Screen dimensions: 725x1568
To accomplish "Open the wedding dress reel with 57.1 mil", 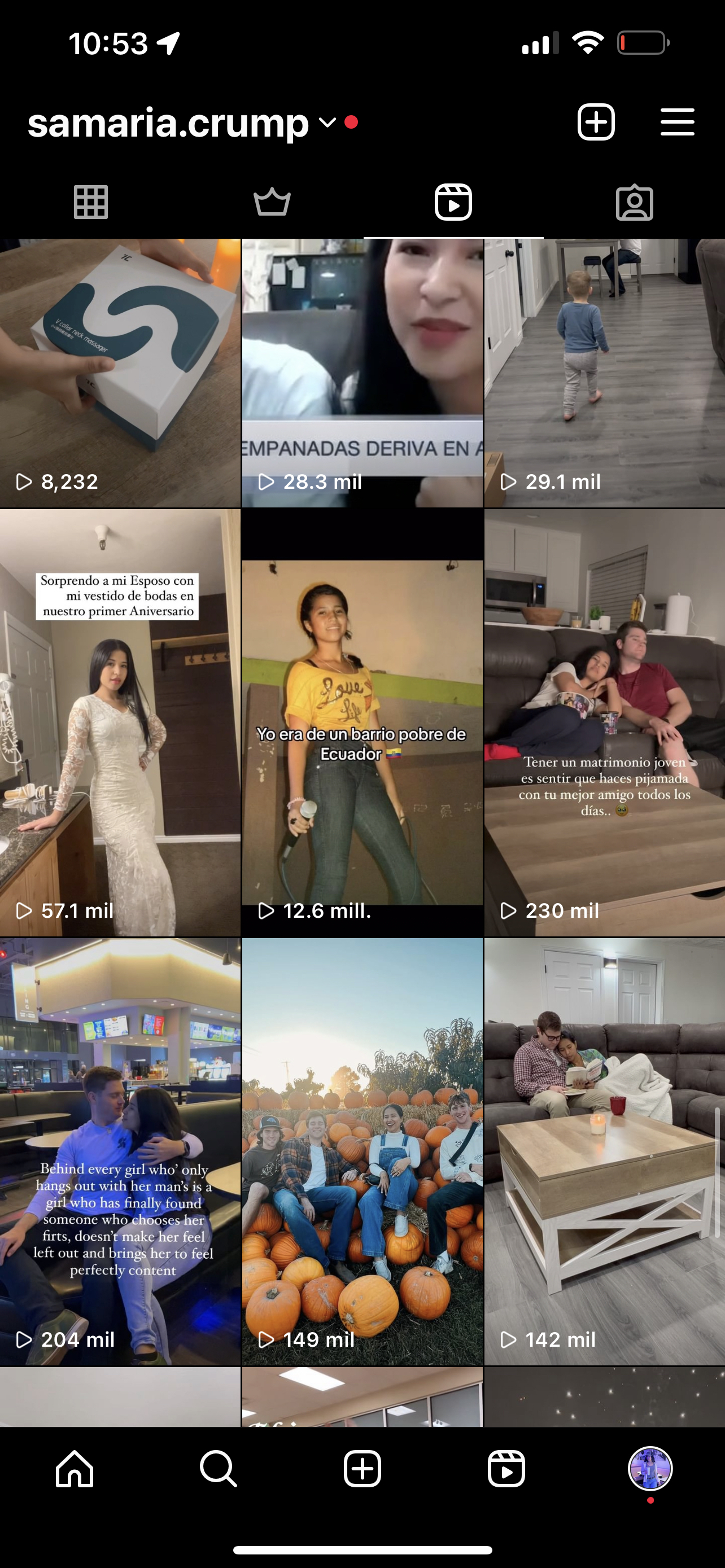I will point(120,723).
